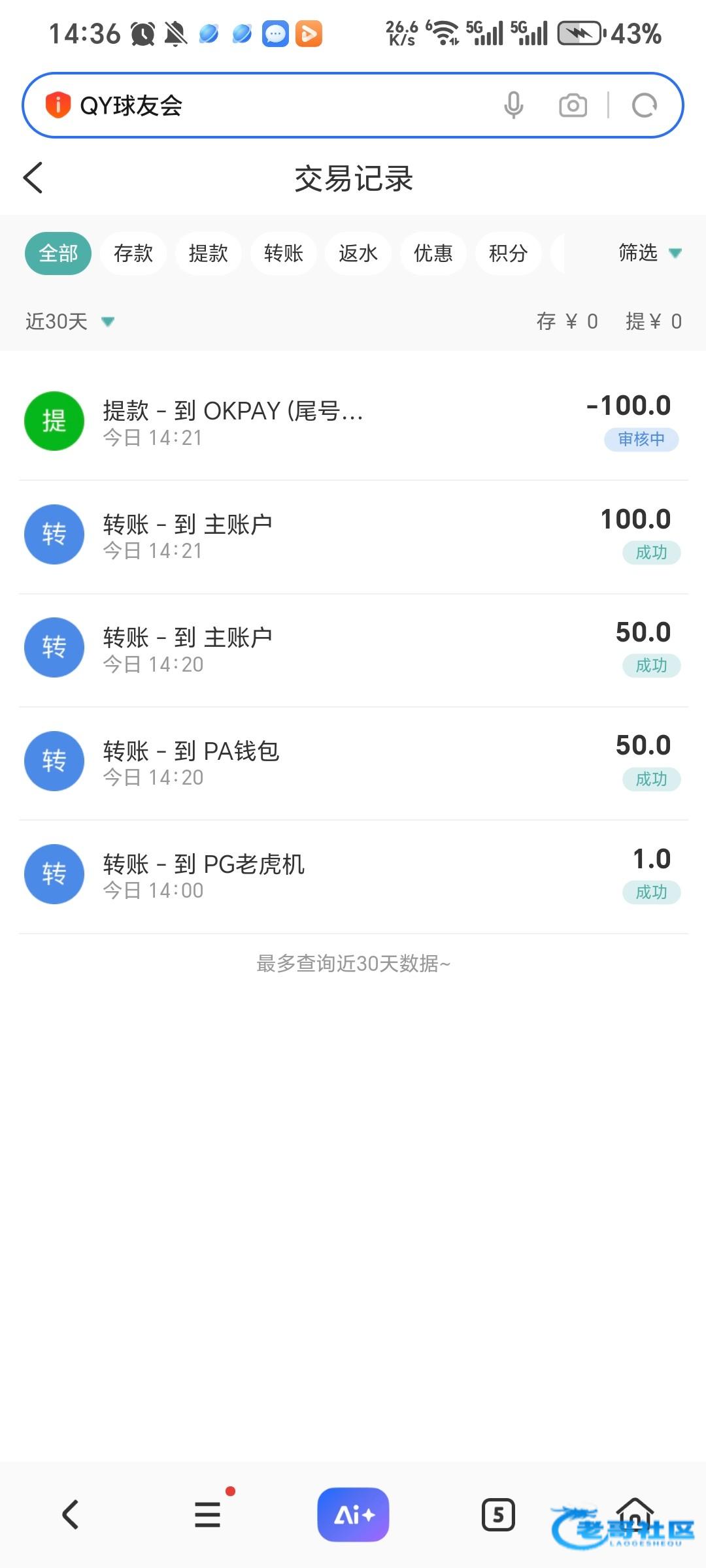This screenshot has height=1568, width=706.
Task: Show only 提款 records
Action: 208,253
